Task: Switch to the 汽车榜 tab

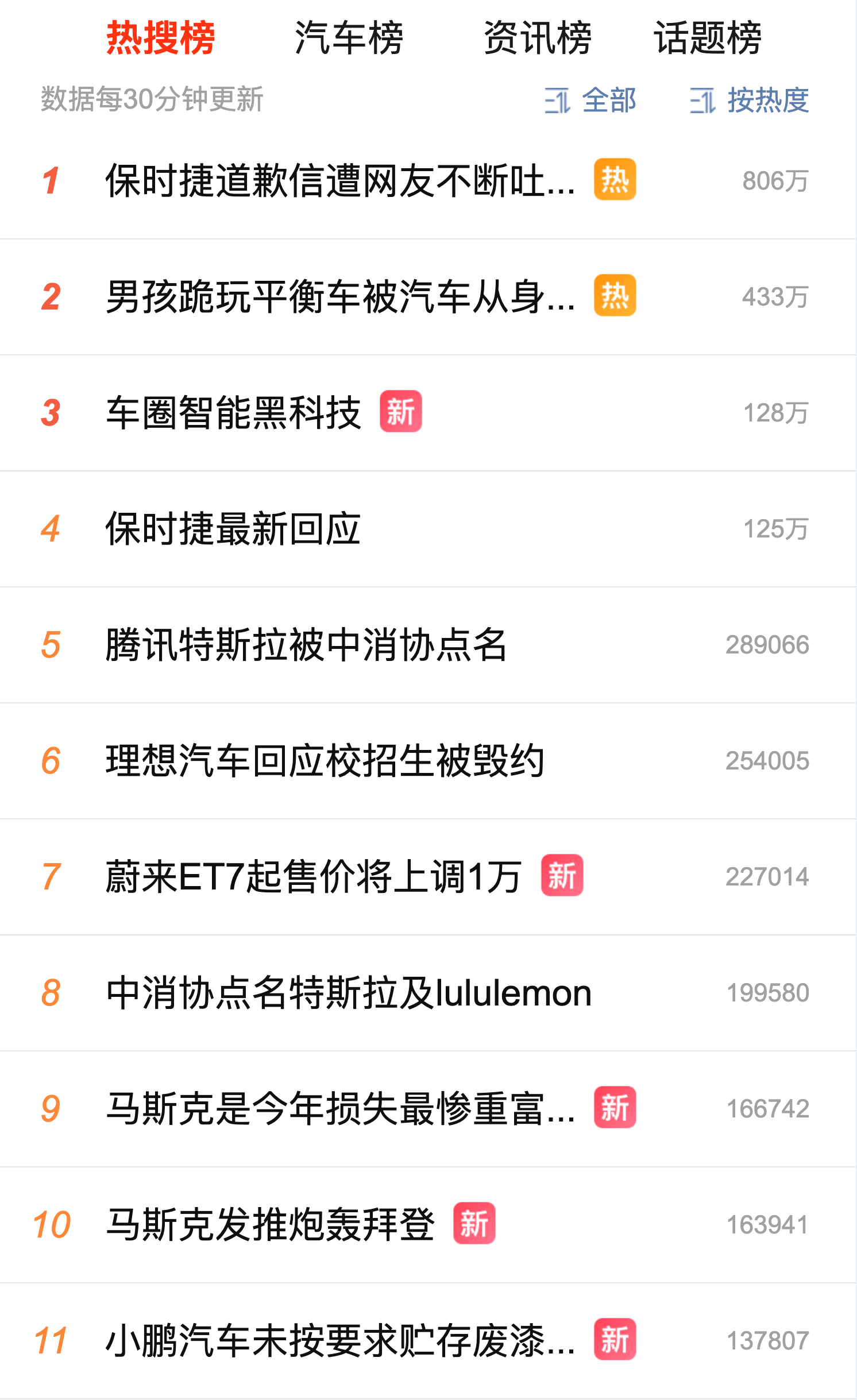Action: point(349,38)
